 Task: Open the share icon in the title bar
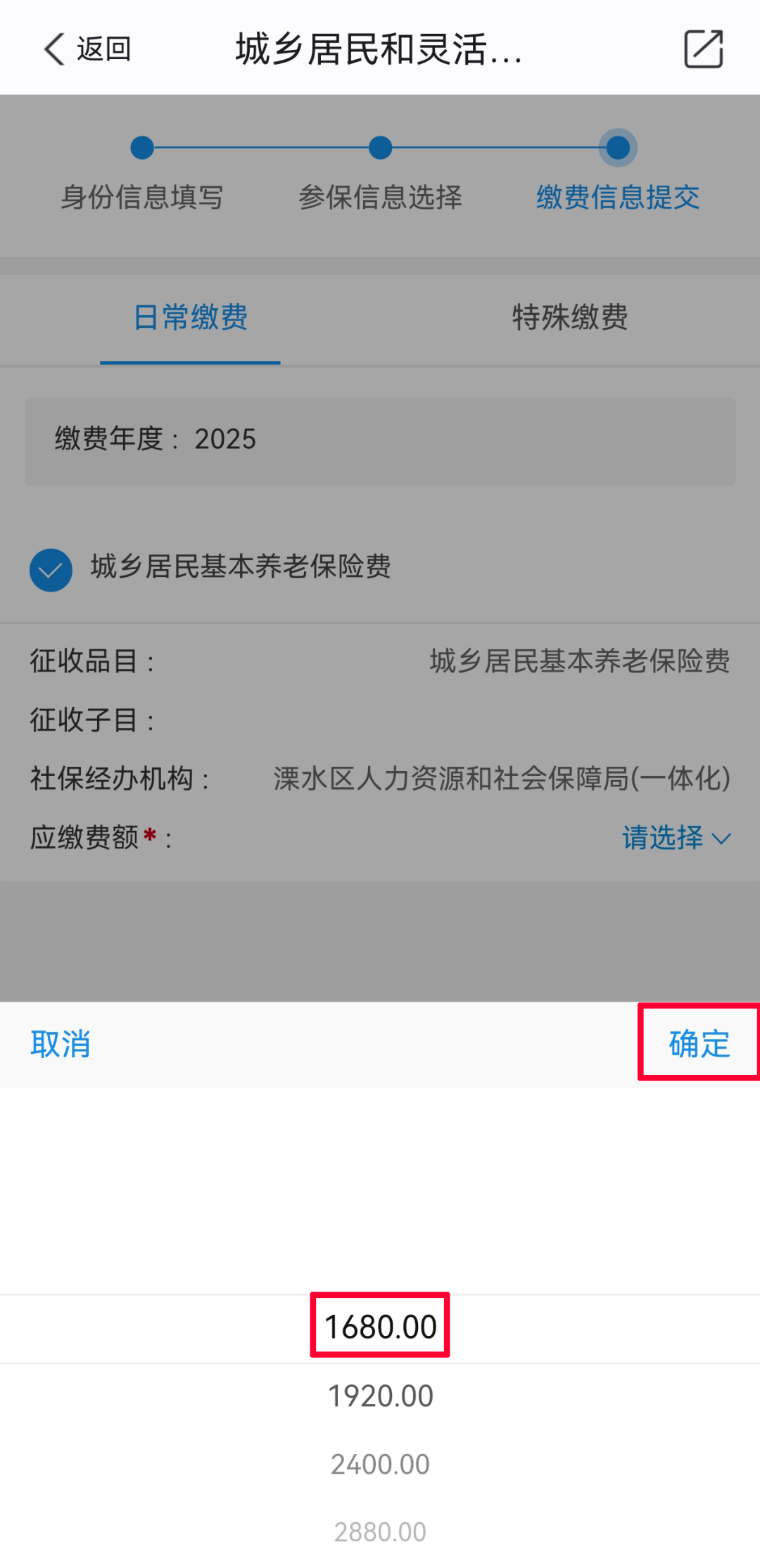click(x=703, y=49)
